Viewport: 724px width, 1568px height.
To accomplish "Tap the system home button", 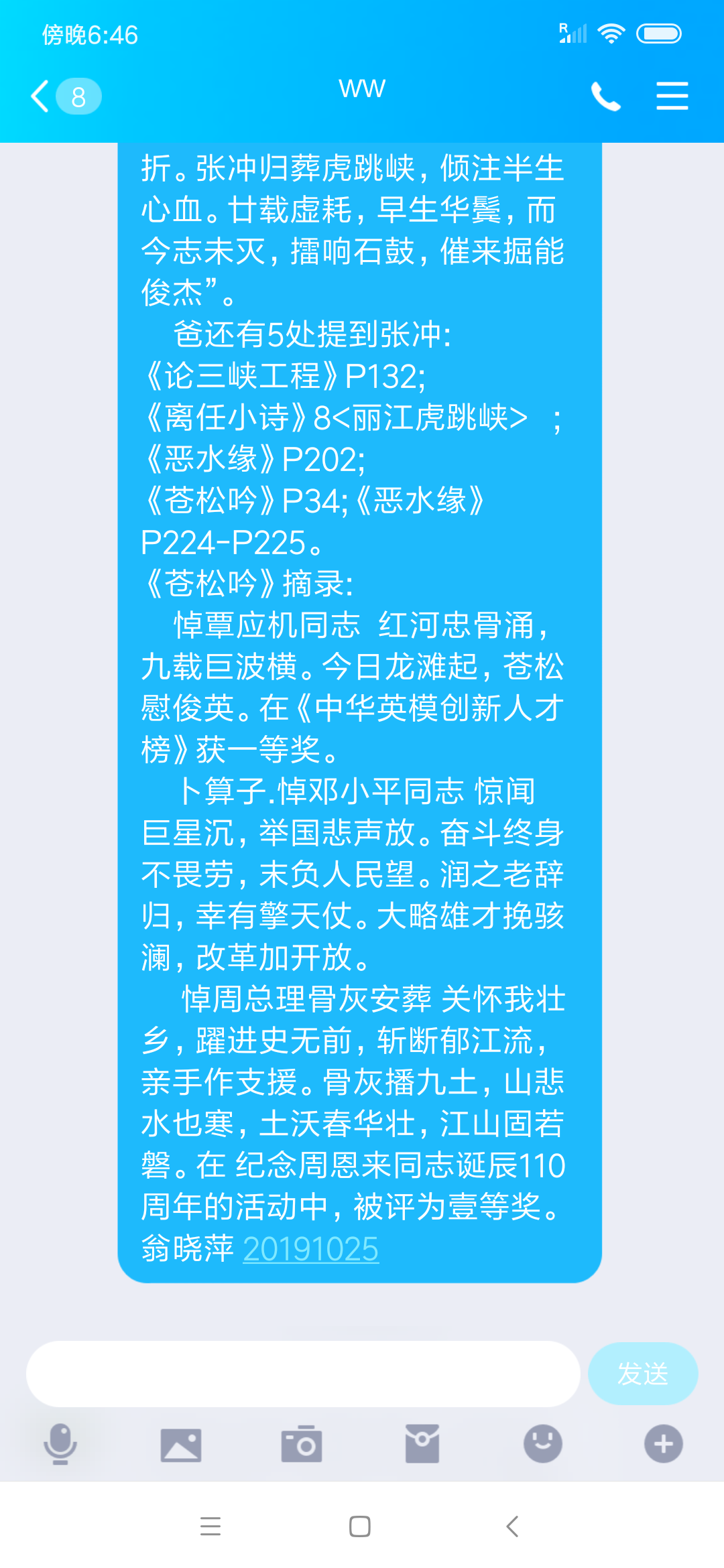I will click(x=360, y=1526).
